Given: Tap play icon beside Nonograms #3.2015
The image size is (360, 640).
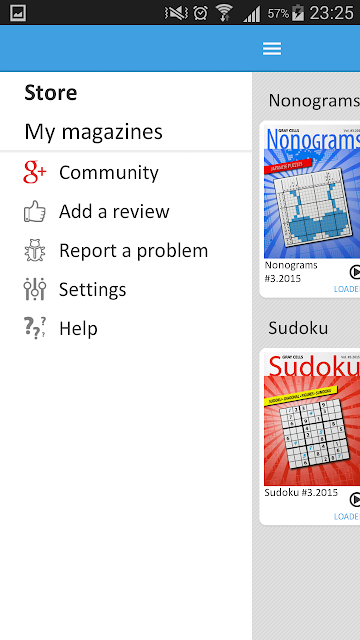Looking at the screenshot, I should pos(355,272).
